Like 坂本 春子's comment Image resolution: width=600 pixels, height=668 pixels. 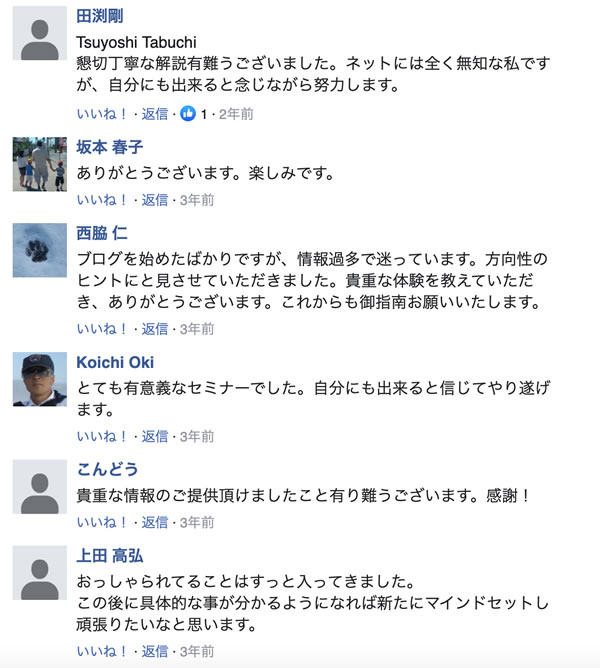point(102,200)
